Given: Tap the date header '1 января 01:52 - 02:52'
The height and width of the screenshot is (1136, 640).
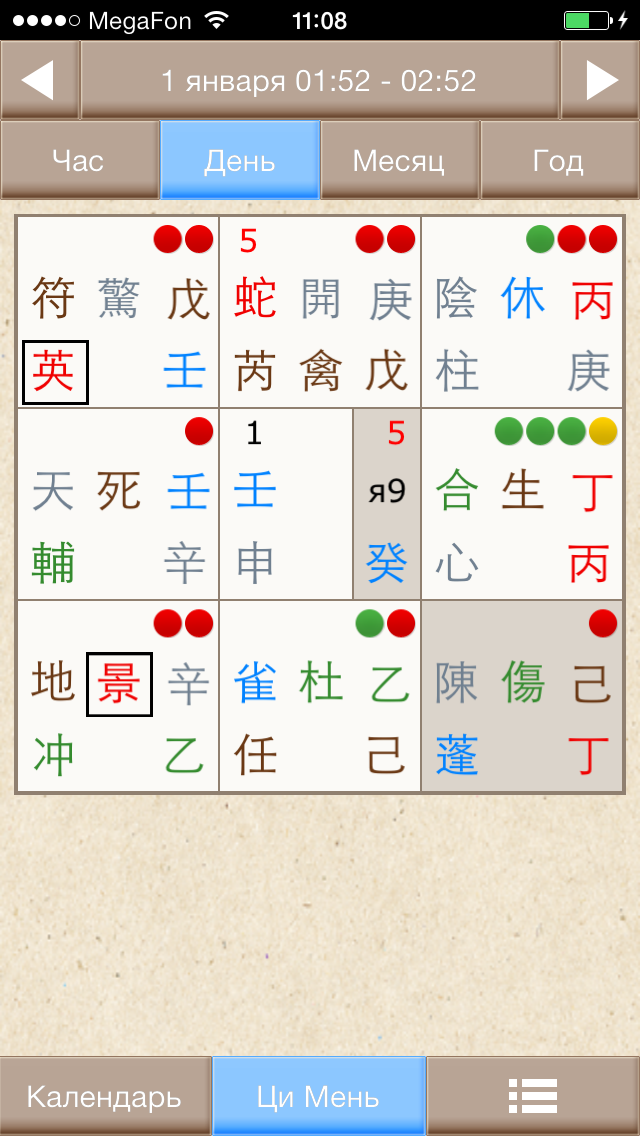Looking at the screenshot, I should 319,80.
